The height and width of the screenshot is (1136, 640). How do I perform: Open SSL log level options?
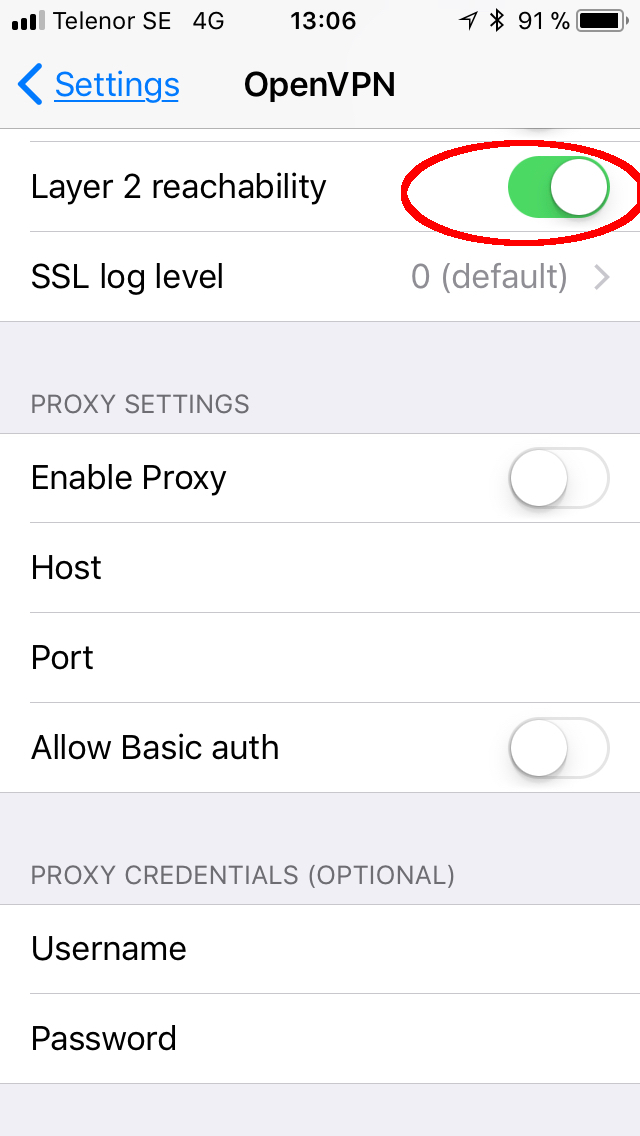320,277
